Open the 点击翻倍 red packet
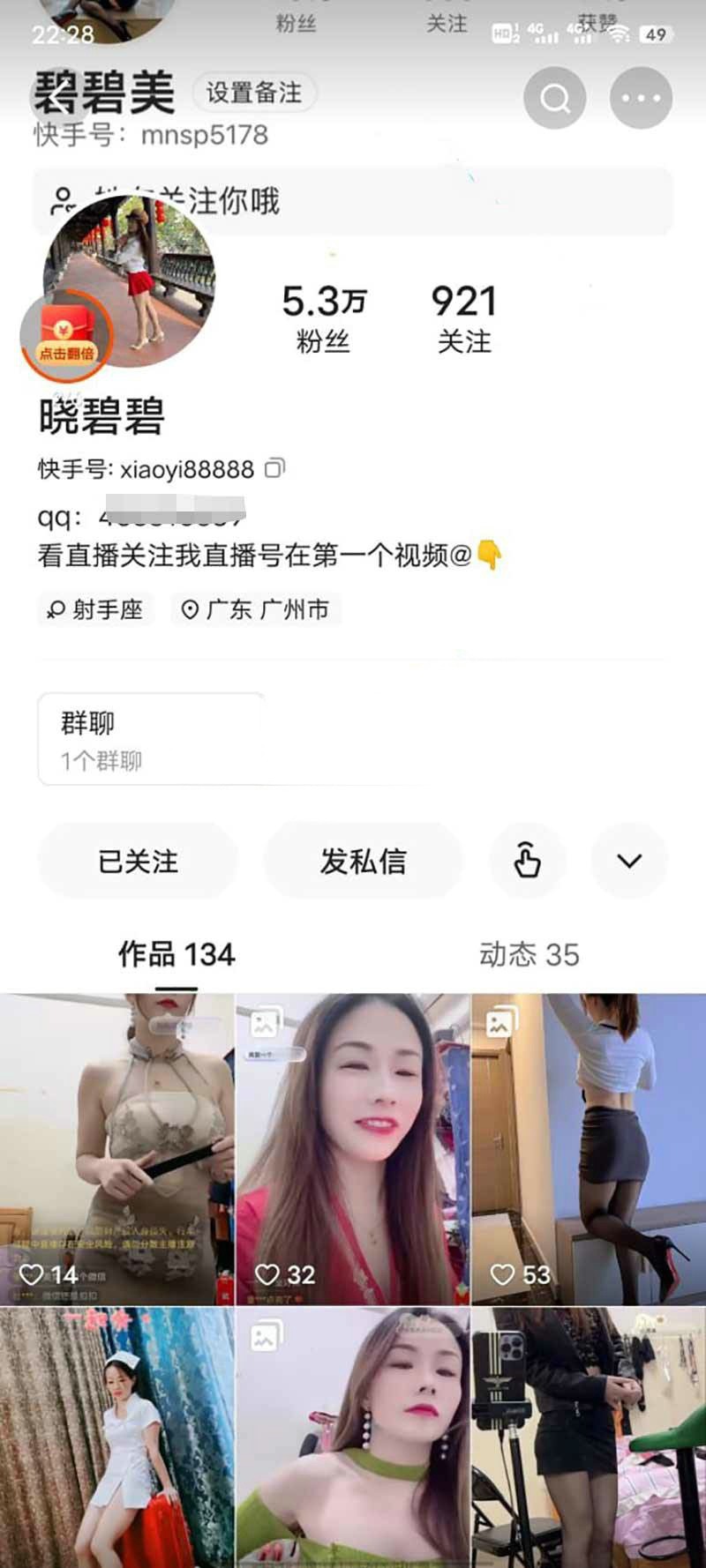 (x=67, y=336)
